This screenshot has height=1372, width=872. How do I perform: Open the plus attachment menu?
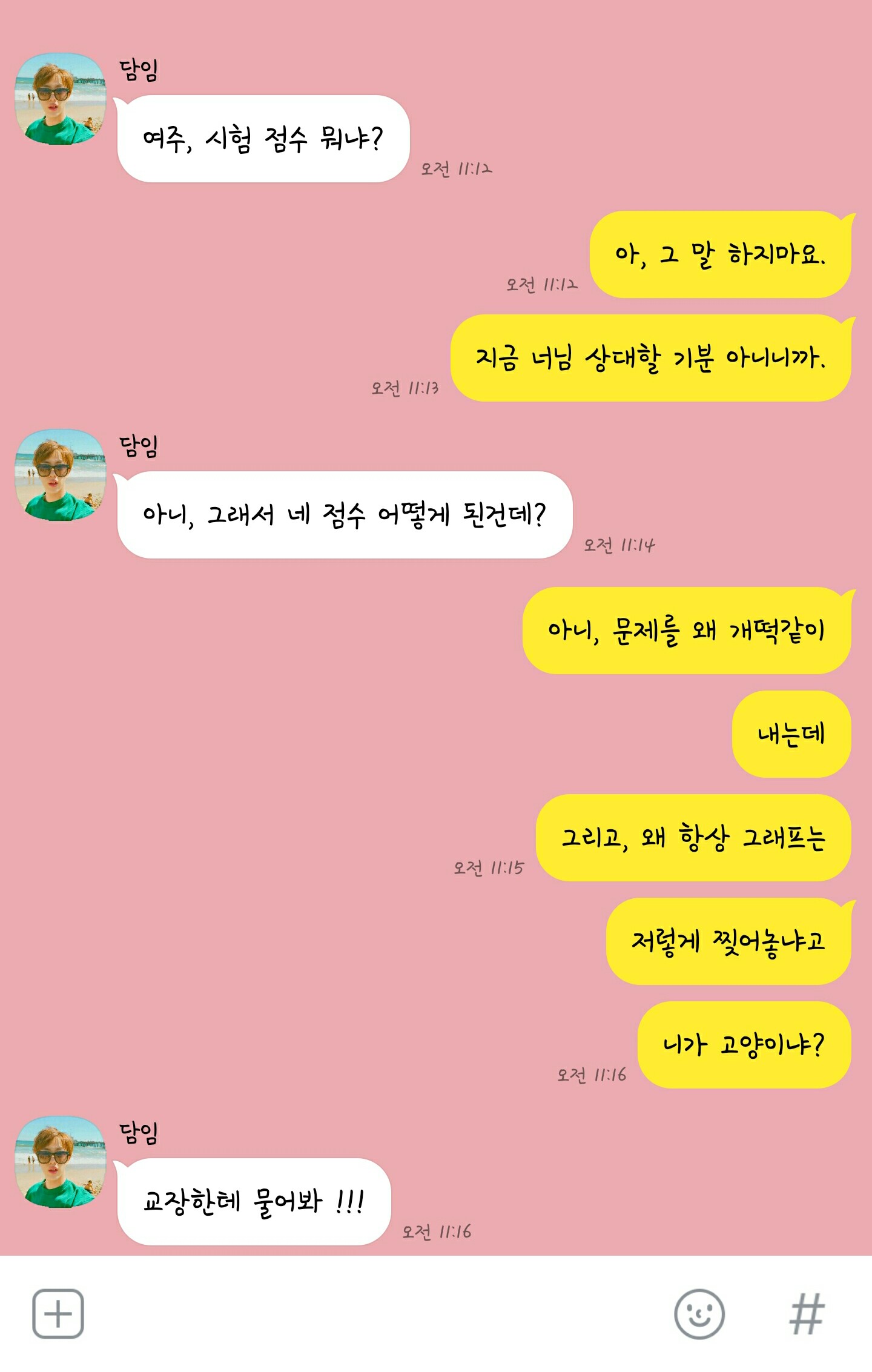coord(58,1313)
